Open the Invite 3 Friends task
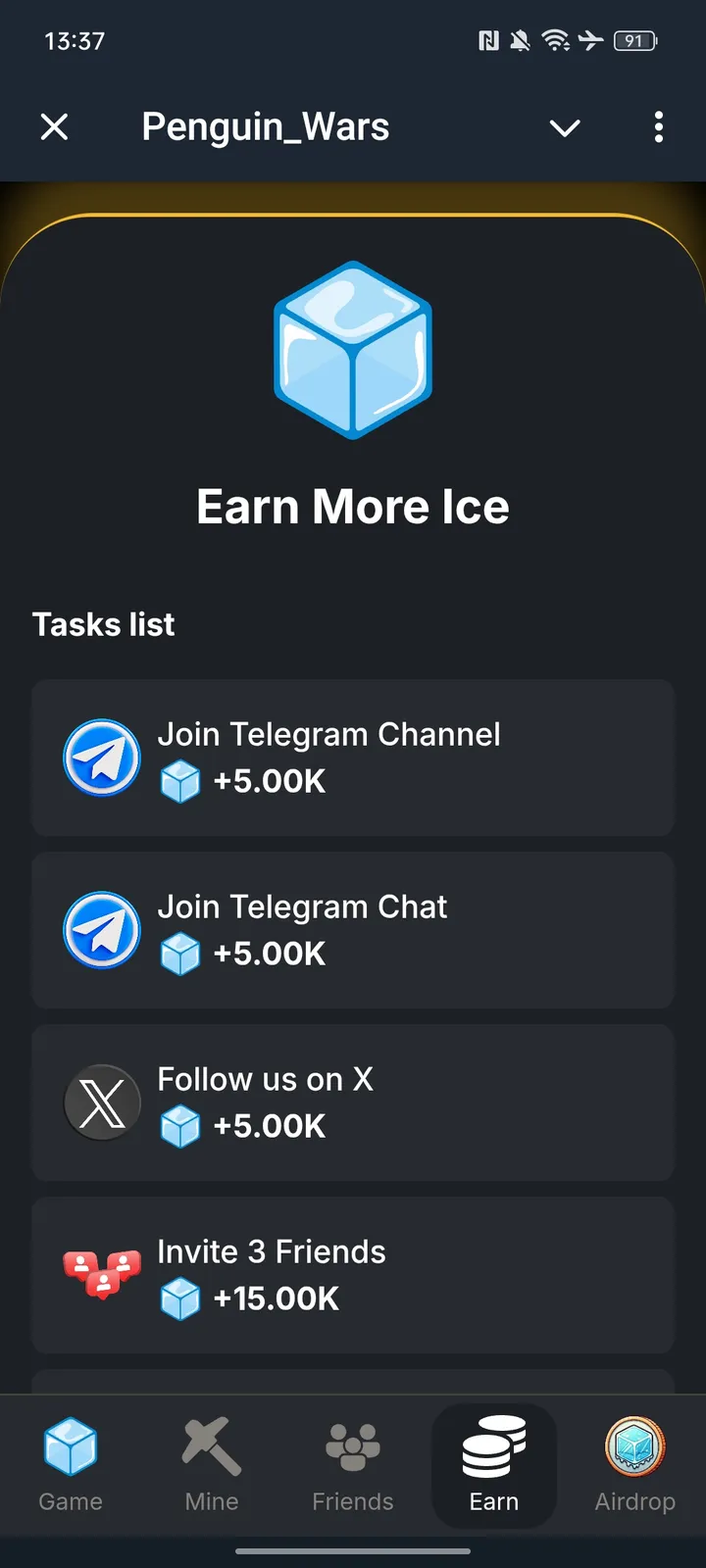Screen dimensions: 706x1568 353,1275
